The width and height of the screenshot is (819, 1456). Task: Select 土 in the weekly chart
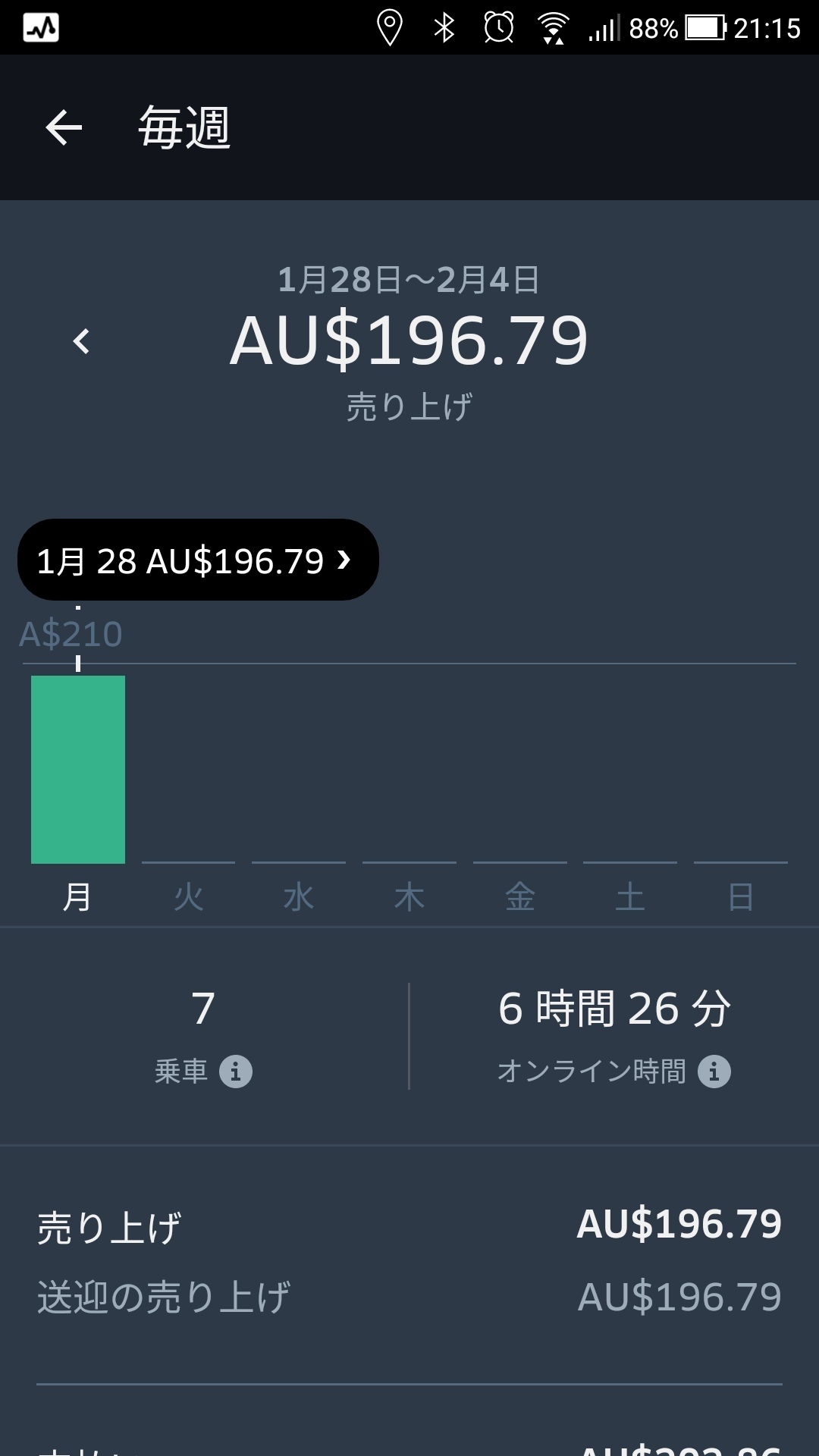click(630, 897)
